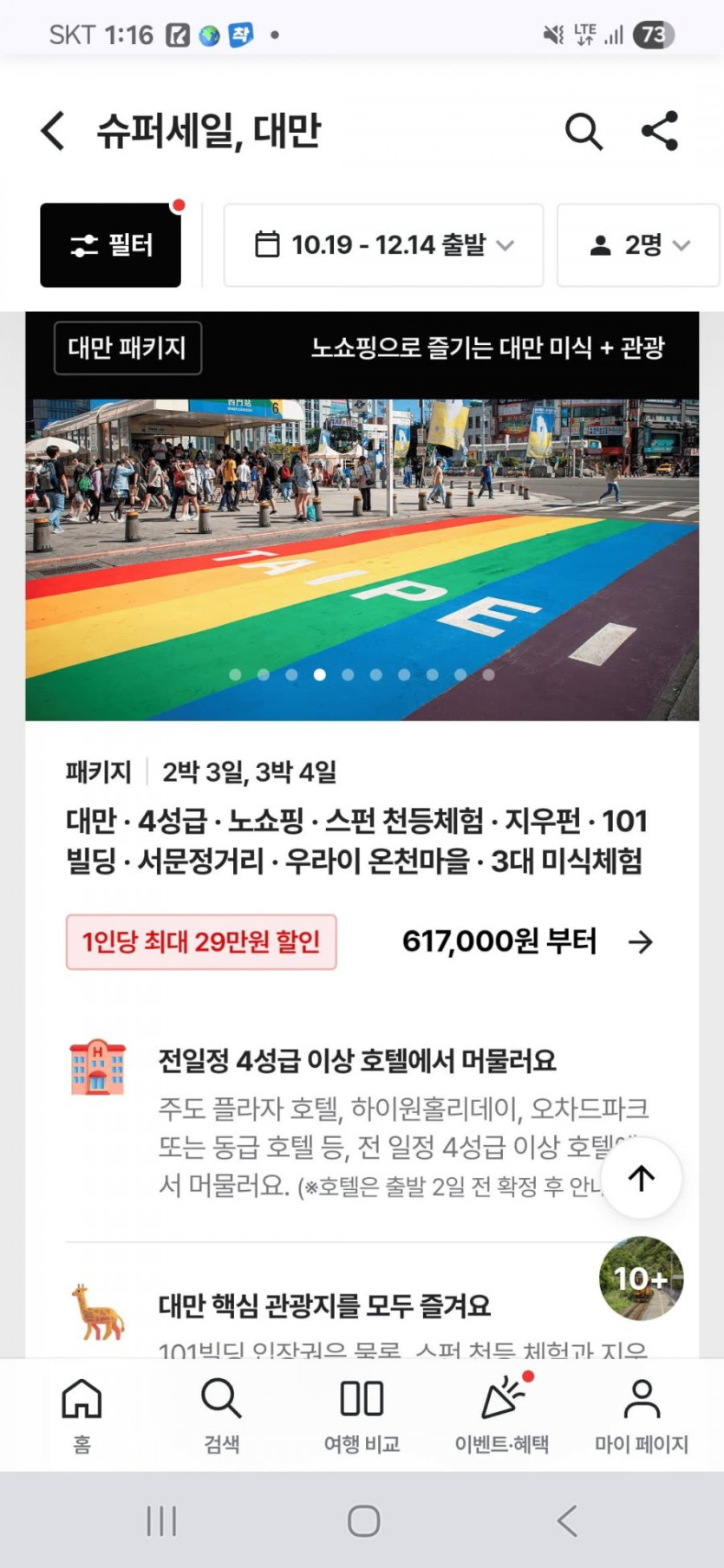Viewport: 724px width, 1568px height.
Task: Open recent apps from navigation bar
Action: point(161,1520)
